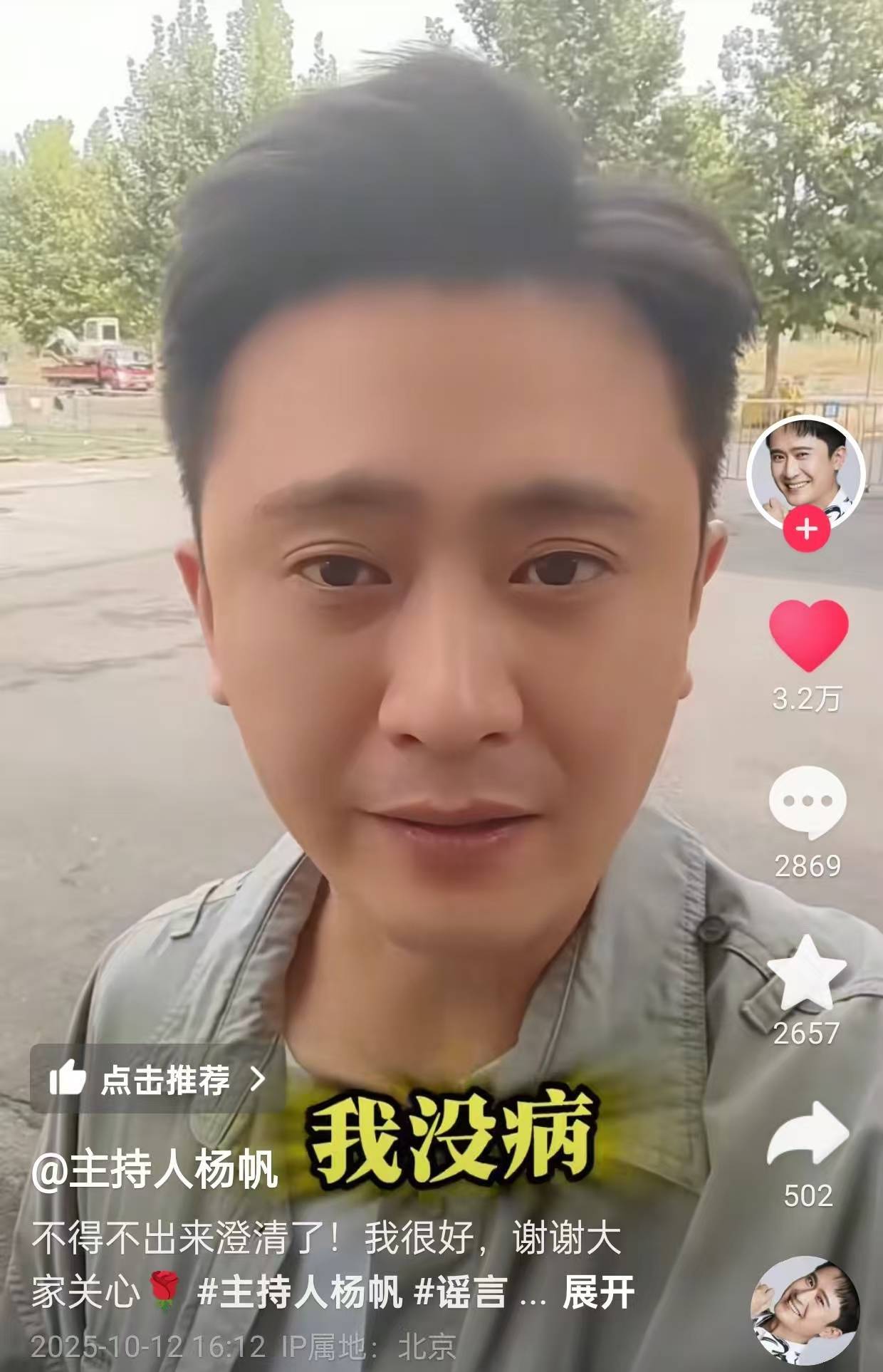The width and height of the screenshot is (883, 1372).
Task: Follow the creator with the red plus button
Action: pos(806,529)
